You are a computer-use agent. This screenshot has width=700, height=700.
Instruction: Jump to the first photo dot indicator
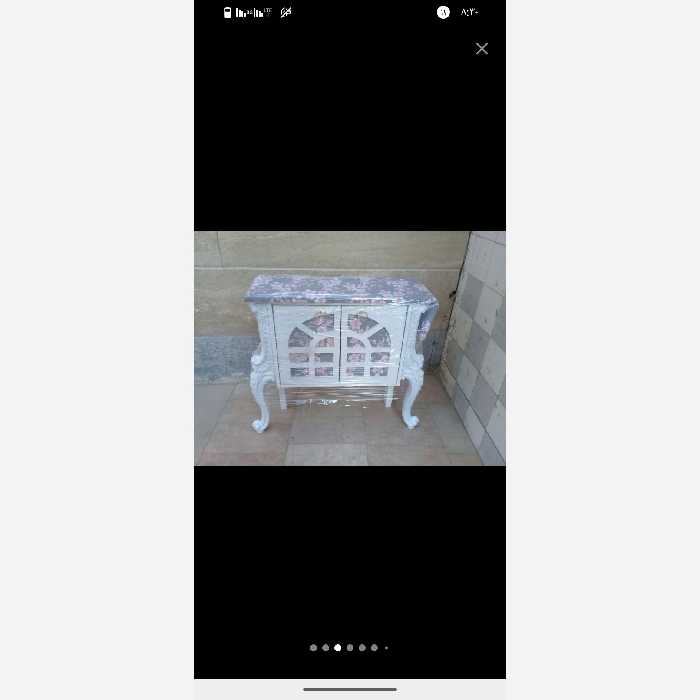click(x=313, y=648)
